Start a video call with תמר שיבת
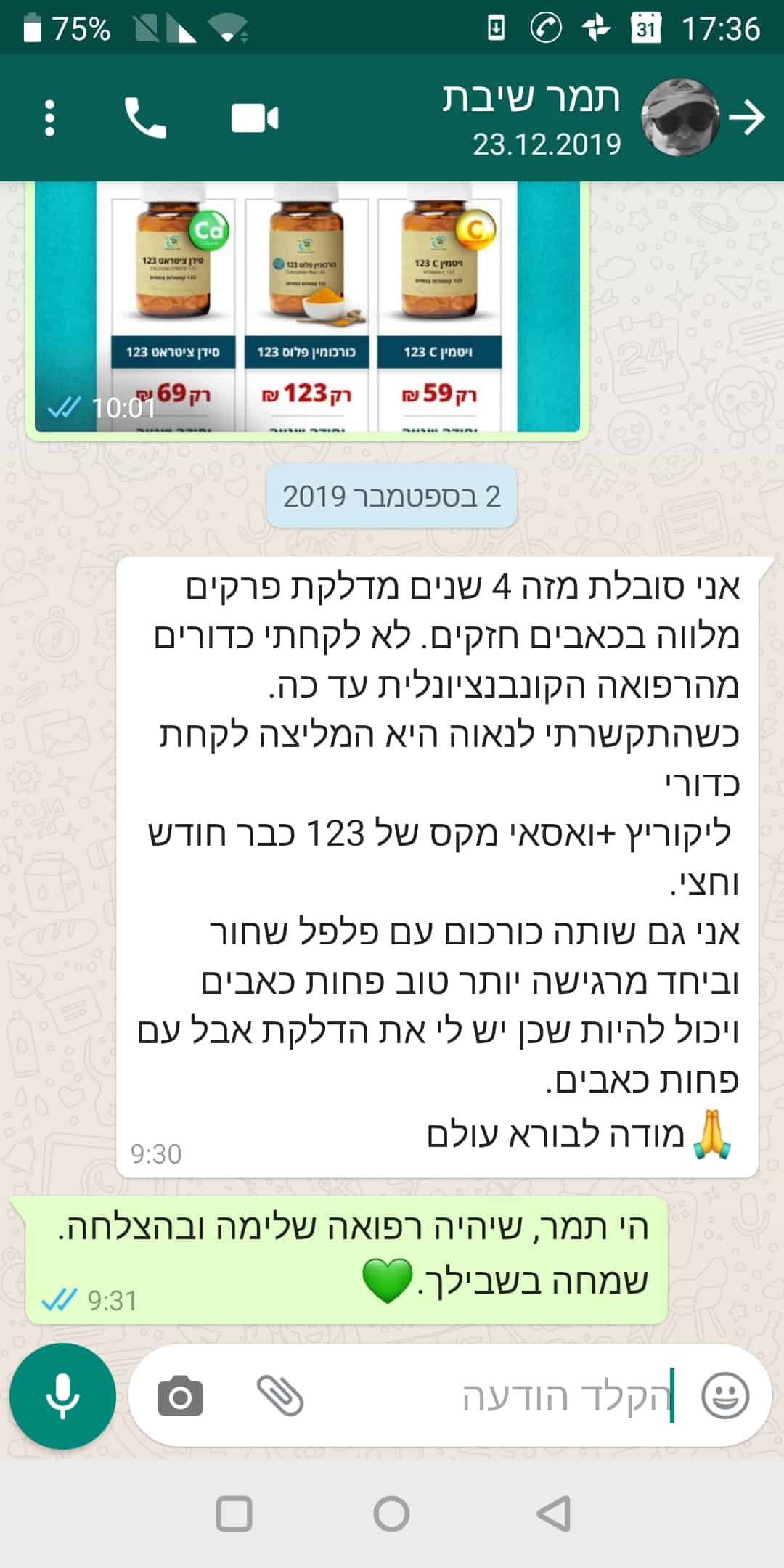784x1568 pixels. [x=254, y=118]
